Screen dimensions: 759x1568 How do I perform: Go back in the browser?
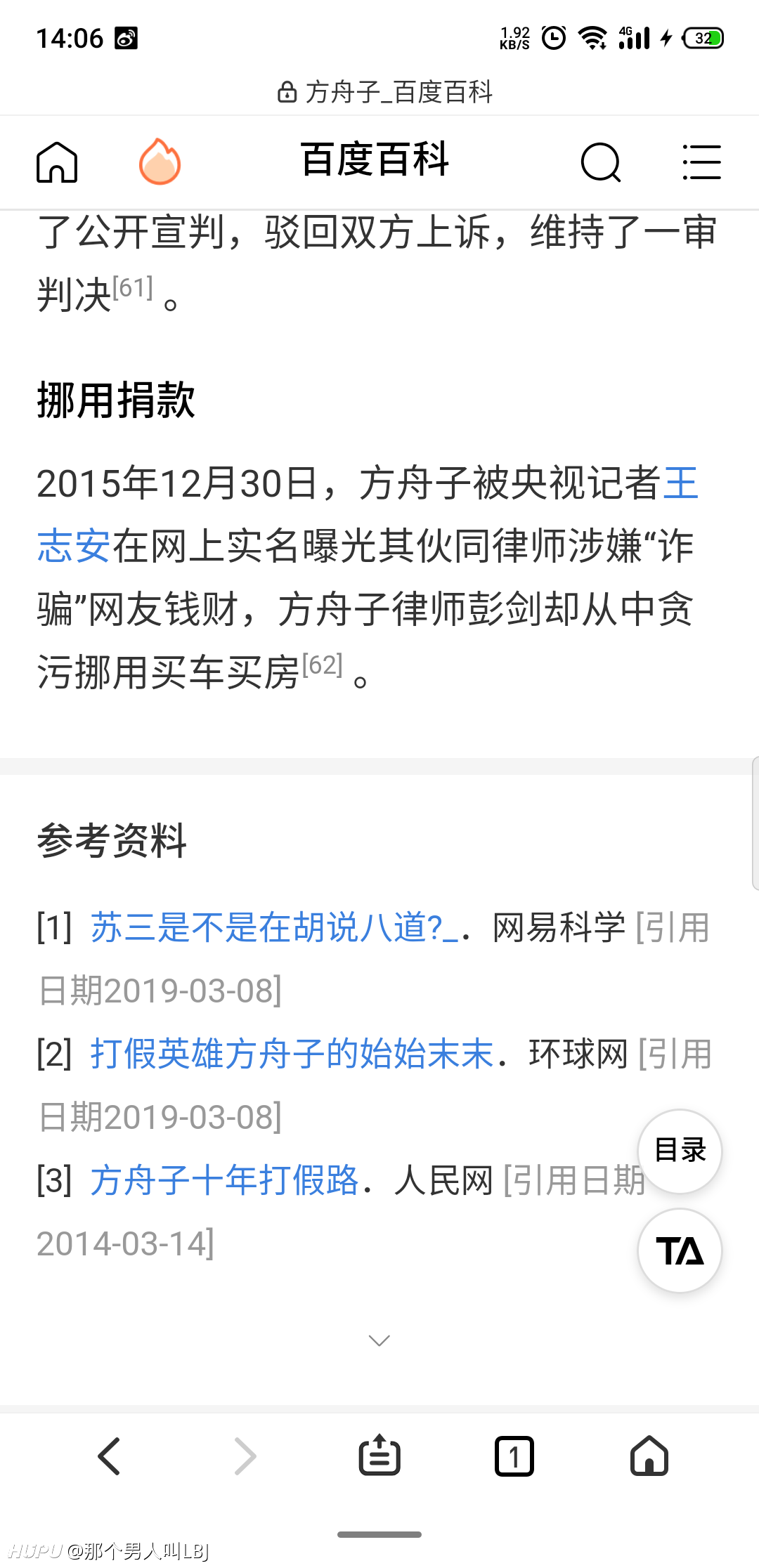(x=110, y=1456)
